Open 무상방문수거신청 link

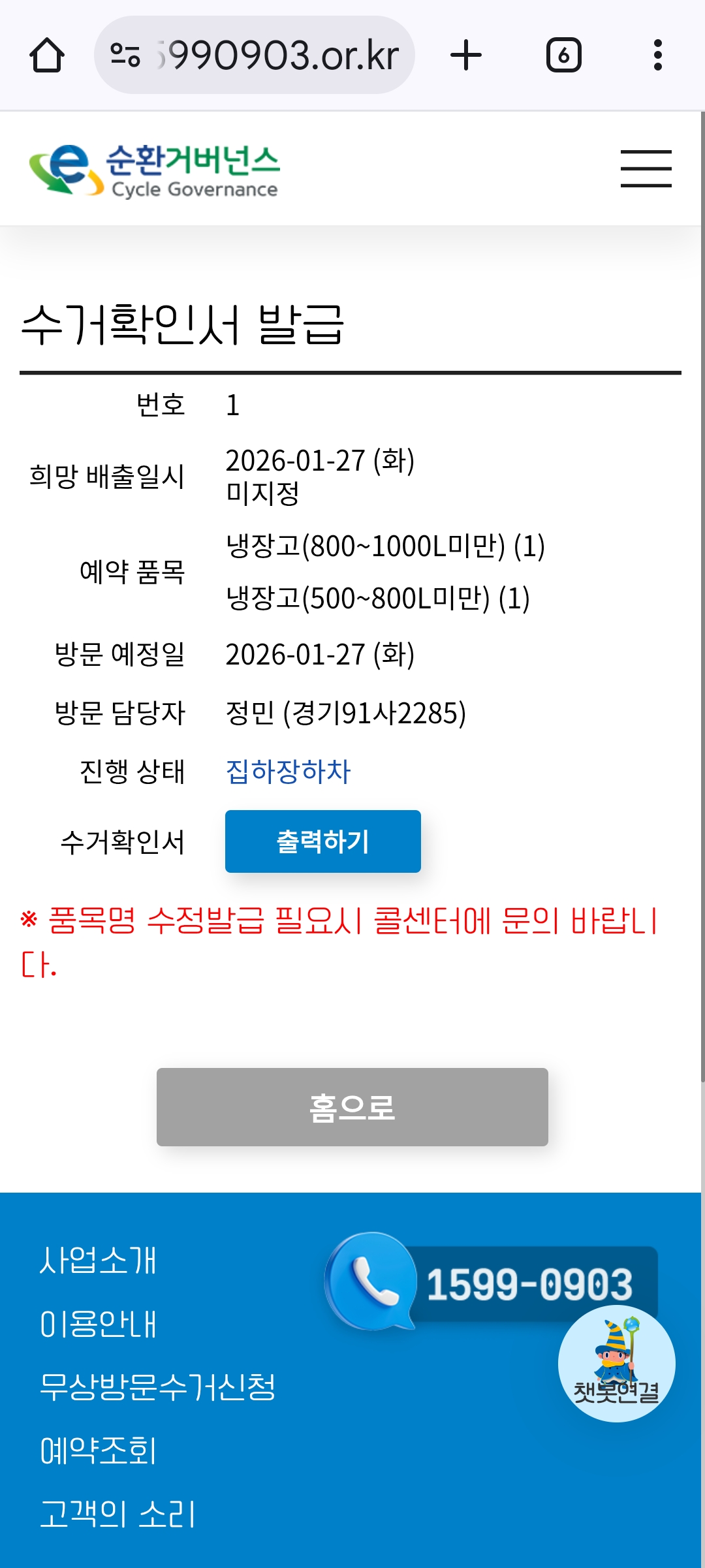click(x=158, y=1387)
